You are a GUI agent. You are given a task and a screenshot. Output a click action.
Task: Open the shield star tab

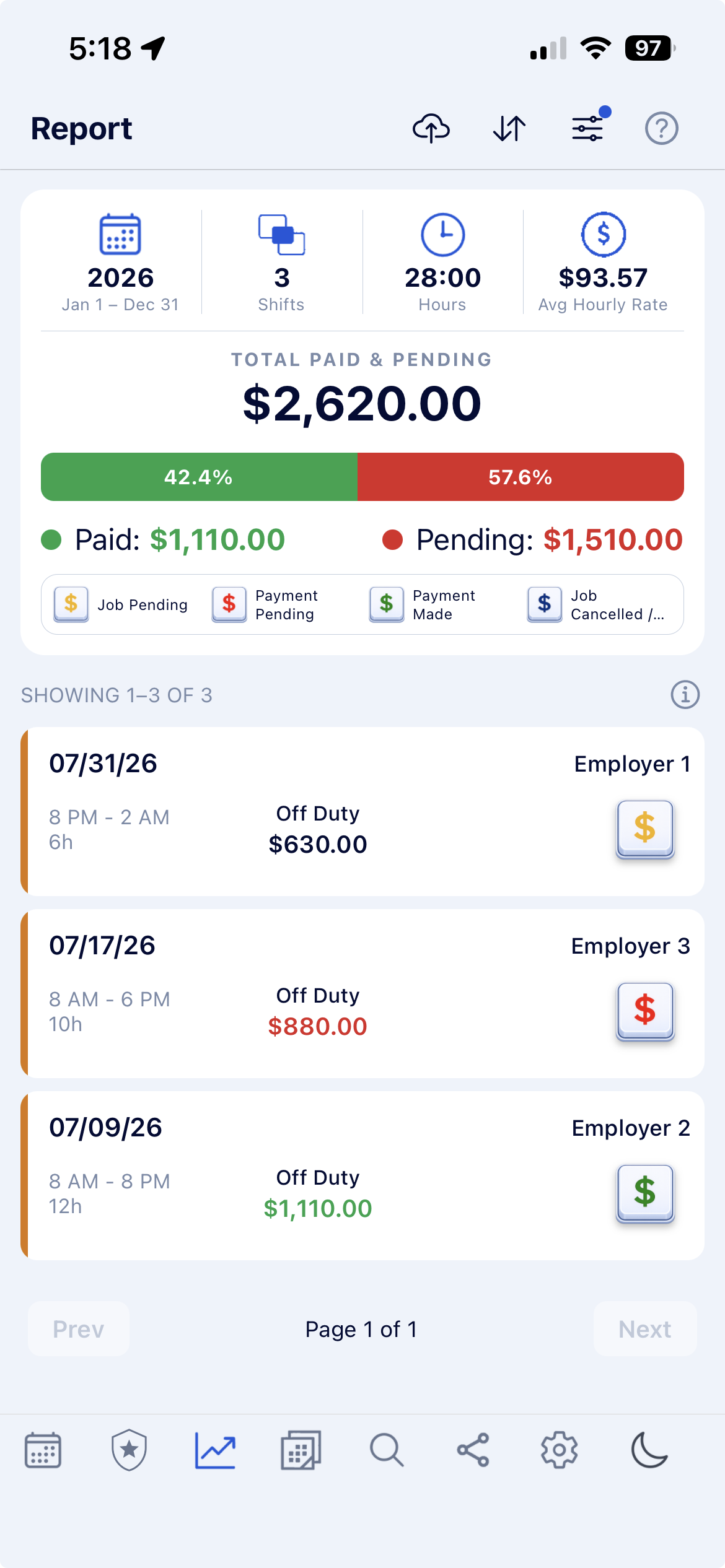129,1450
